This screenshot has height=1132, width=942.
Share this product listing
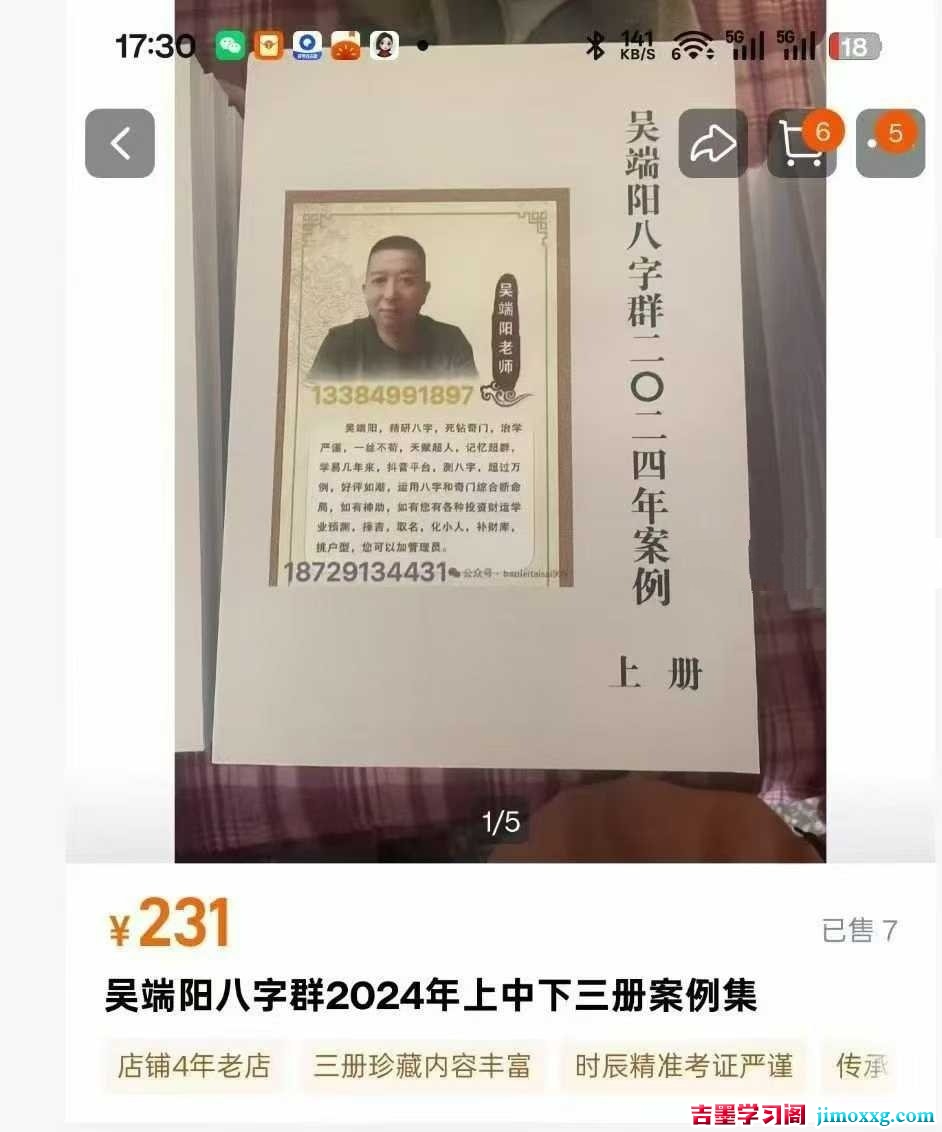[712, 144]
